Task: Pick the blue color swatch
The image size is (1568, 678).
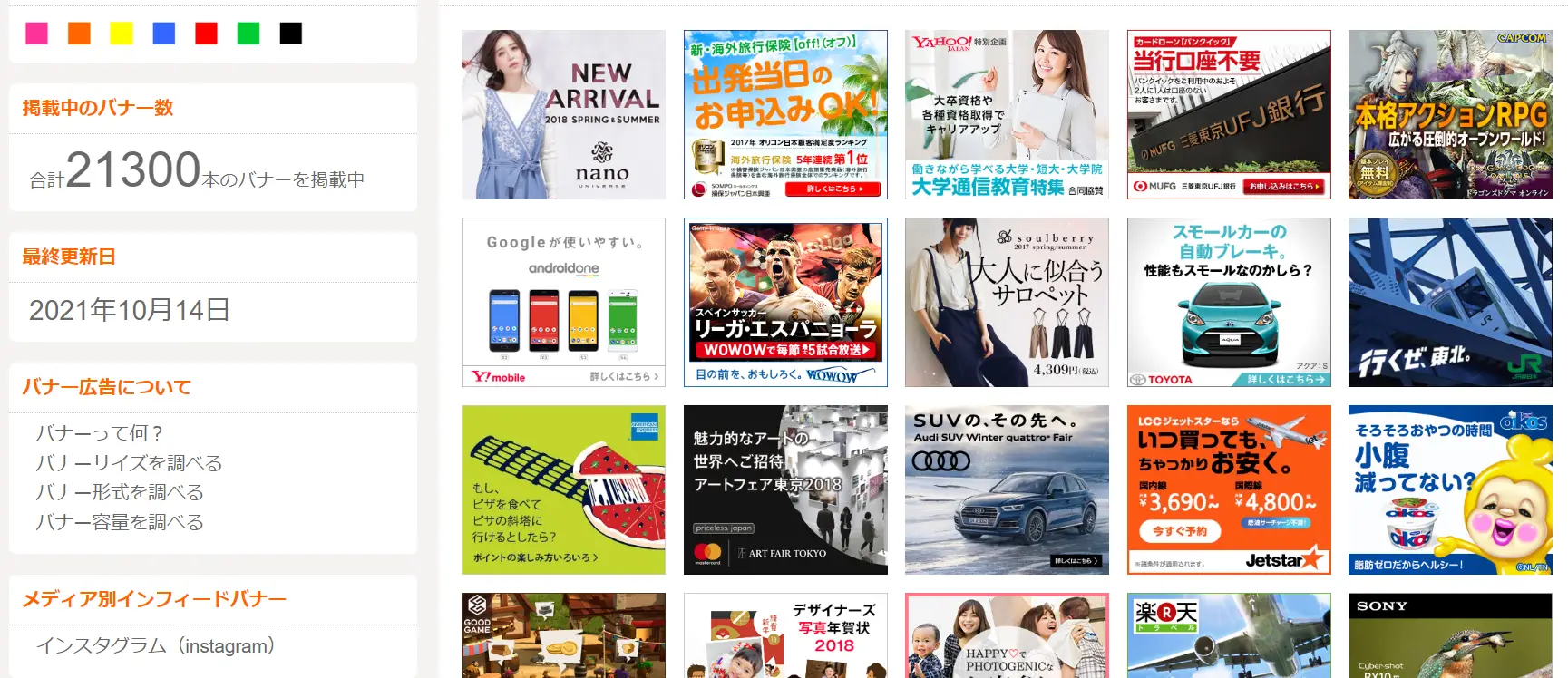Action: click(x=164, y=34)
